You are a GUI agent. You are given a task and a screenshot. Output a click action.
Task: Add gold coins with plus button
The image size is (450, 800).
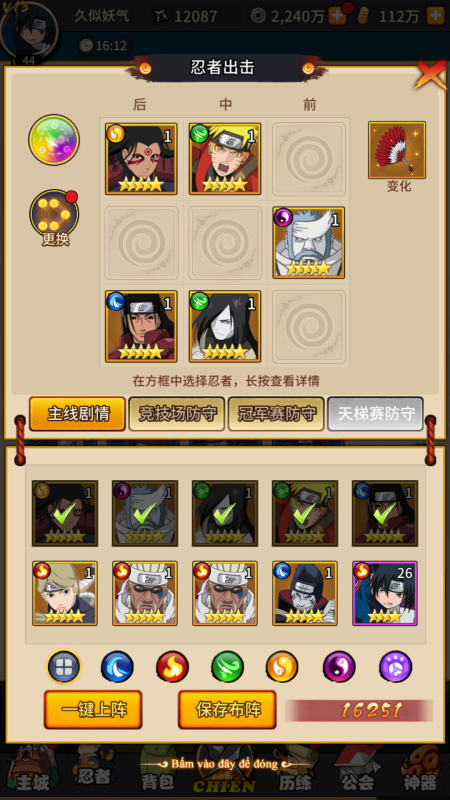tap(436, 16)
